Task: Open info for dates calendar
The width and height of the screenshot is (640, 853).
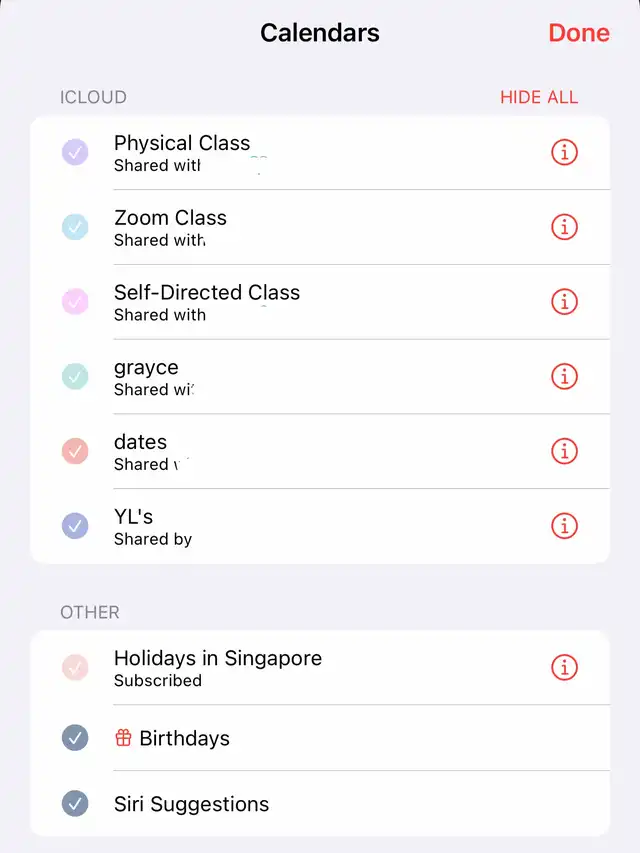Action: pos(565,451)
